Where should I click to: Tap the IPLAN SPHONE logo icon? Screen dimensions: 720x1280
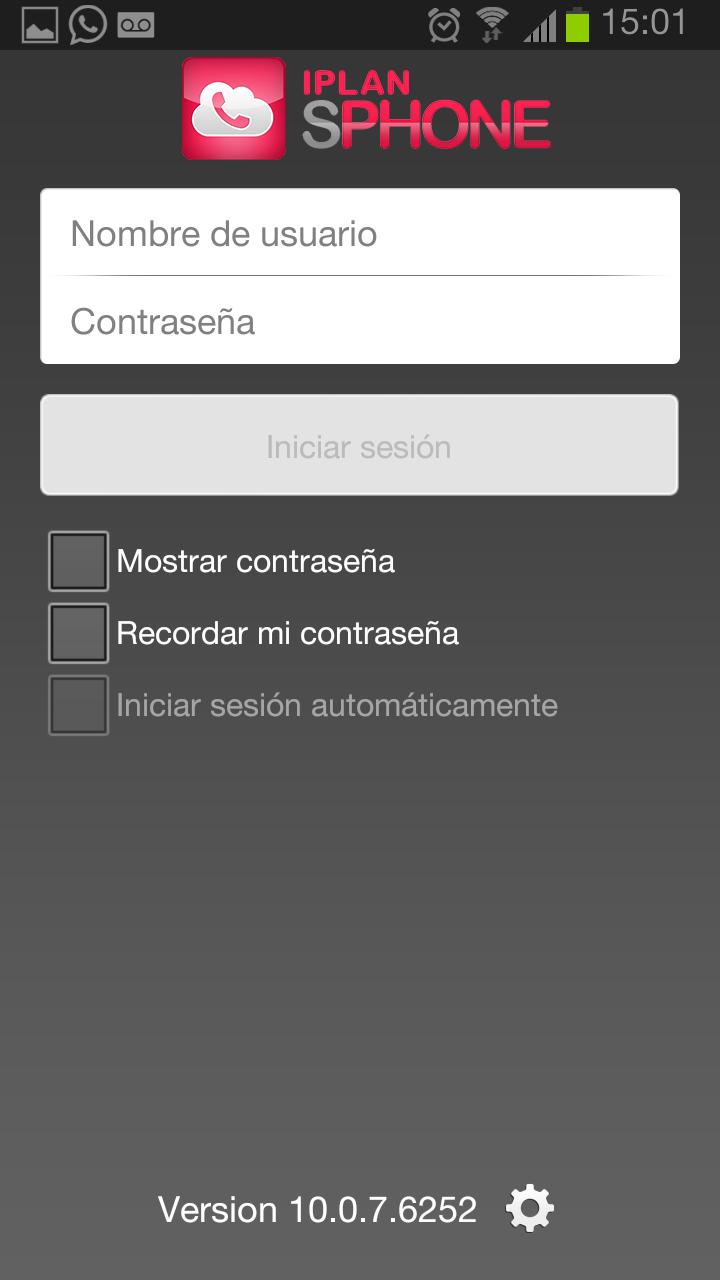[232, 106]
